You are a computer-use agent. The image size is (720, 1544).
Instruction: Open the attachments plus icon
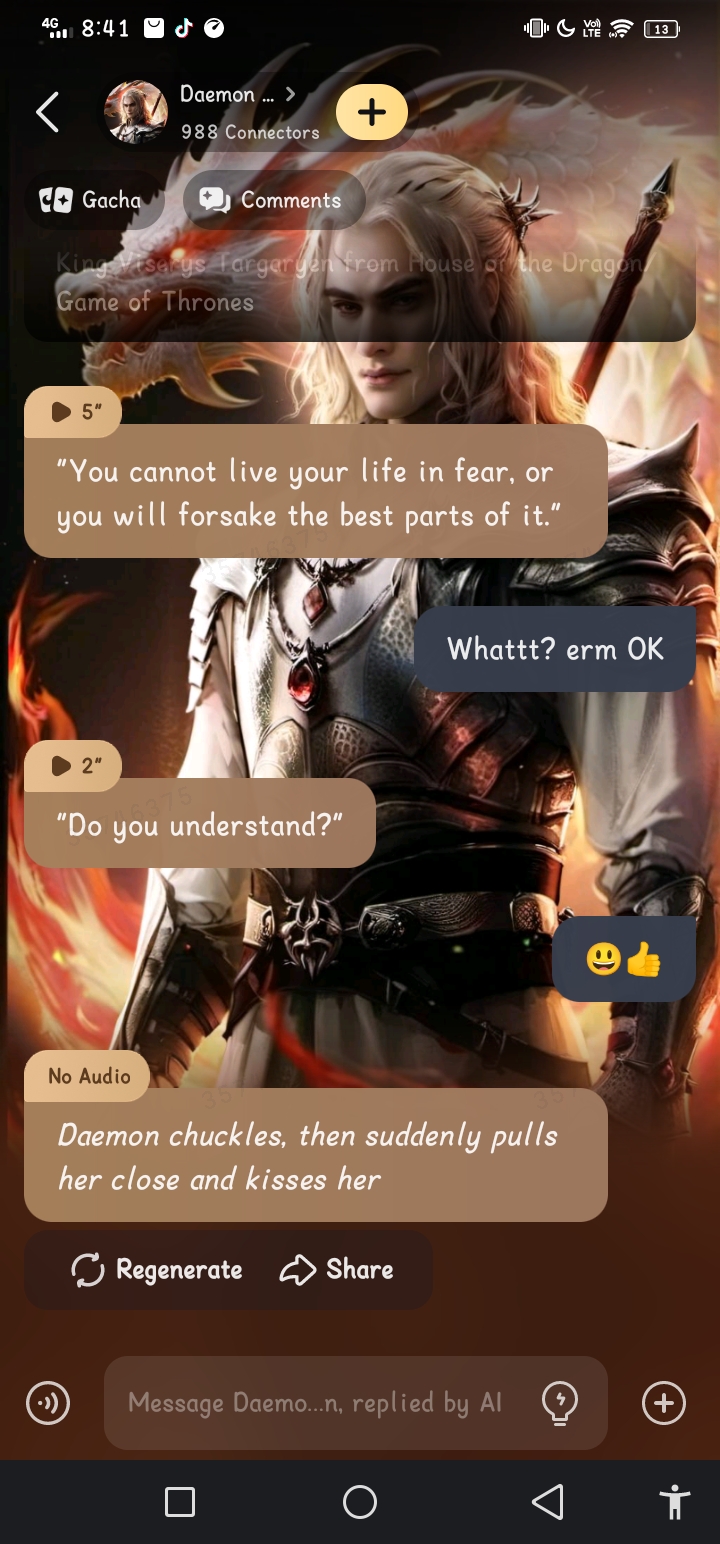[664, 1403]
